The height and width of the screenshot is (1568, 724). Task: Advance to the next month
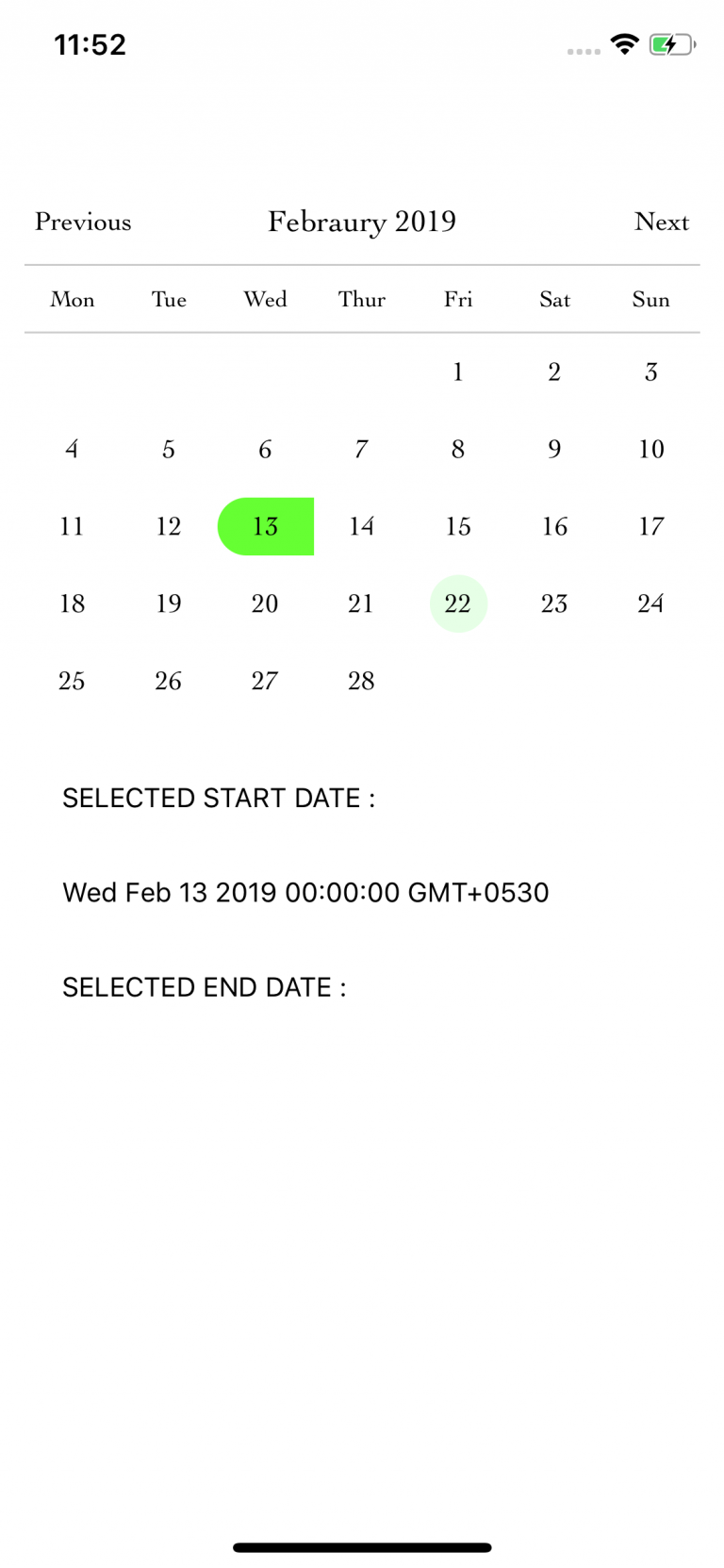[662, 223]
